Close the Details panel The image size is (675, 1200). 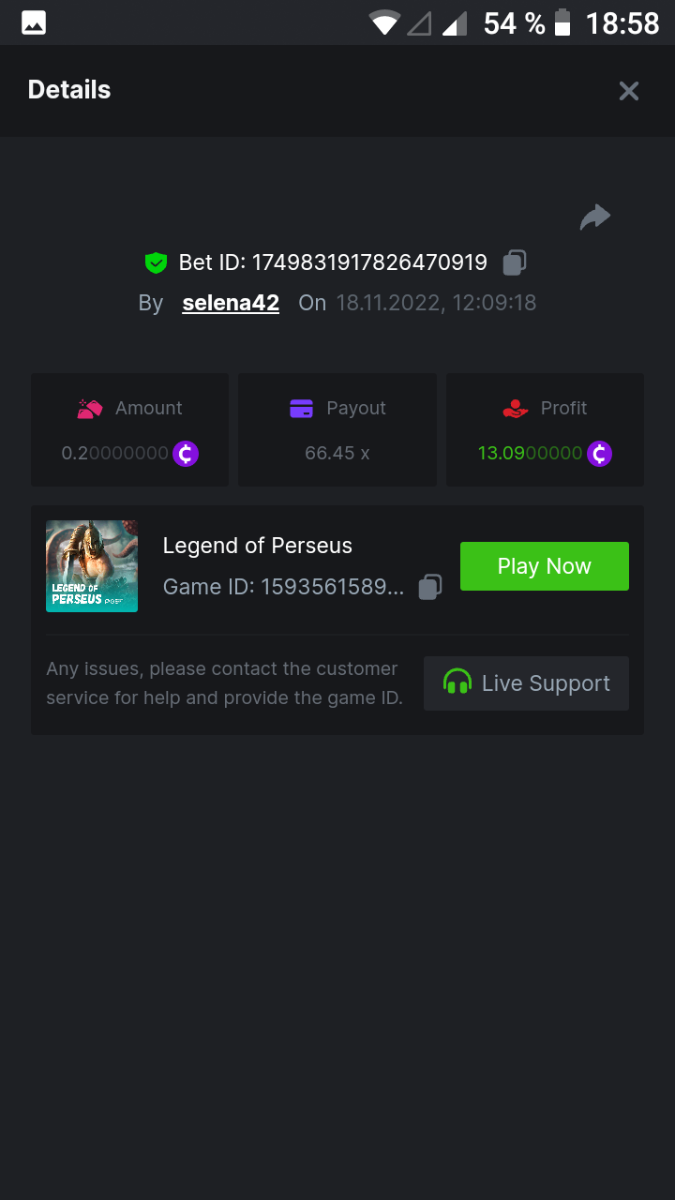point(628,91)
